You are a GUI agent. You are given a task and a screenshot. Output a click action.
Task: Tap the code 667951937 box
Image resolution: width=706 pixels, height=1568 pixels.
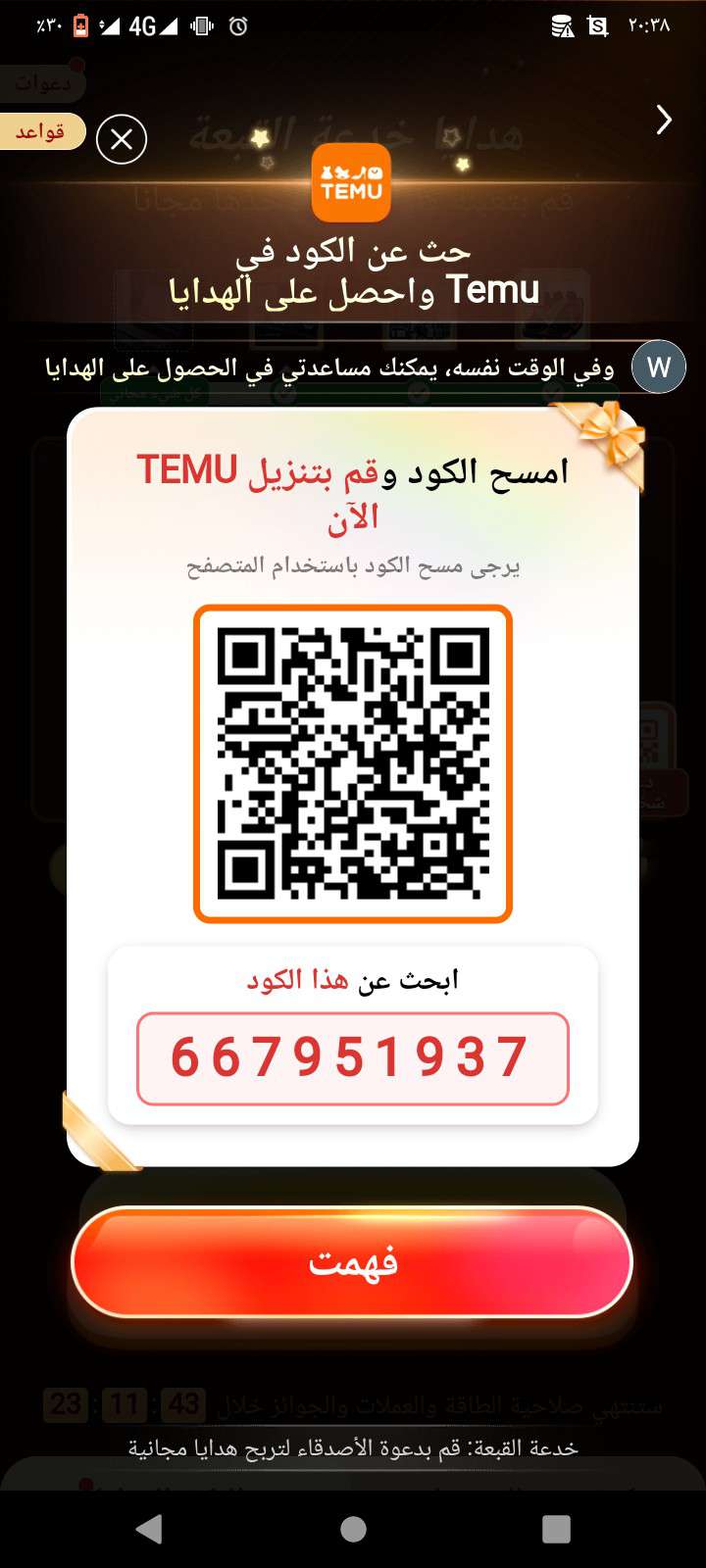(352, 1058)
